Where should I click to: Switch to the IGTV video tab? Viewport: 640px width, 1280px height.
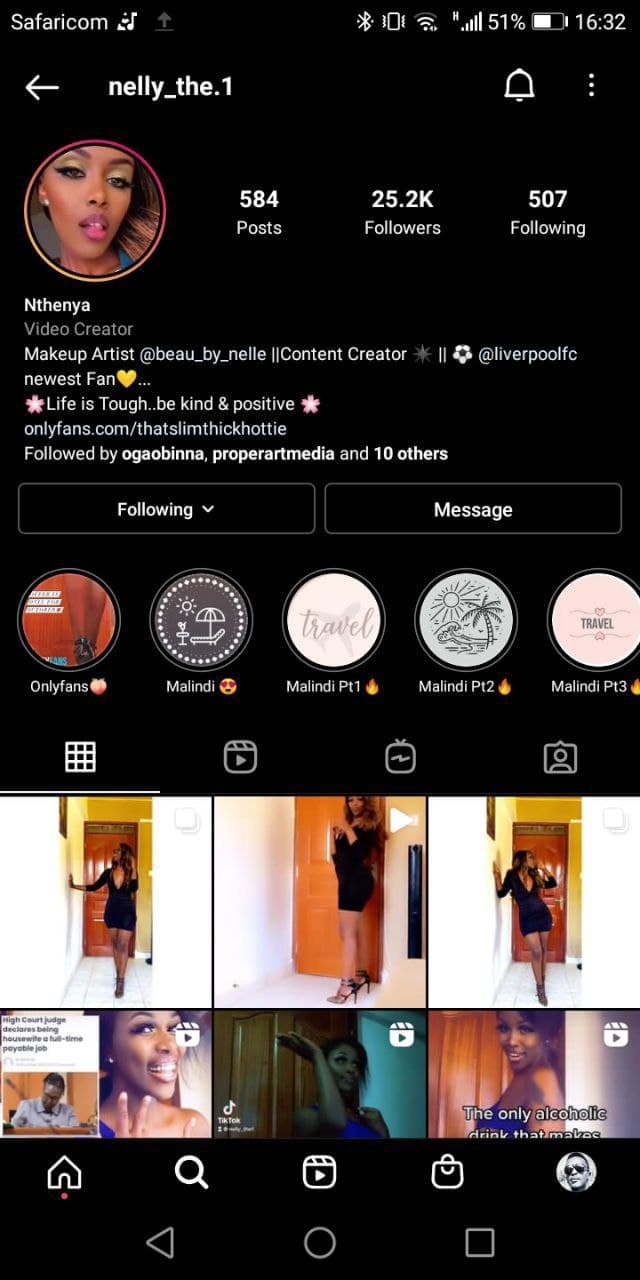point(400,758)
